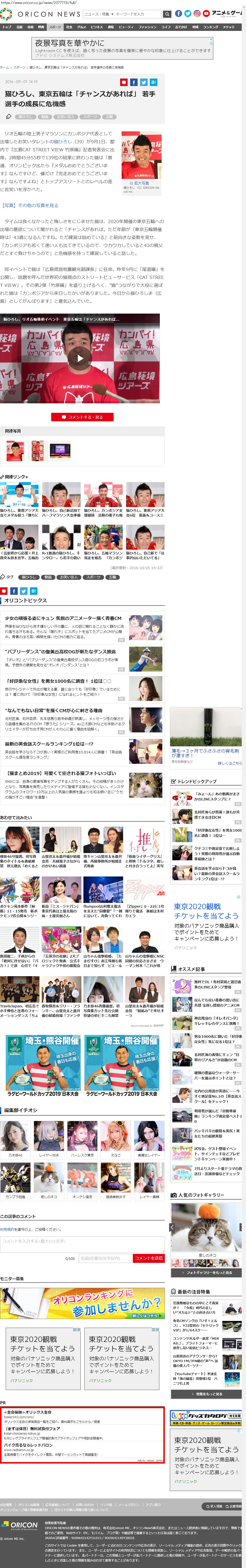Open the 拡大写真 enlarge photo link
This screenshot has height=1568, width=246.
click(142, 183)
